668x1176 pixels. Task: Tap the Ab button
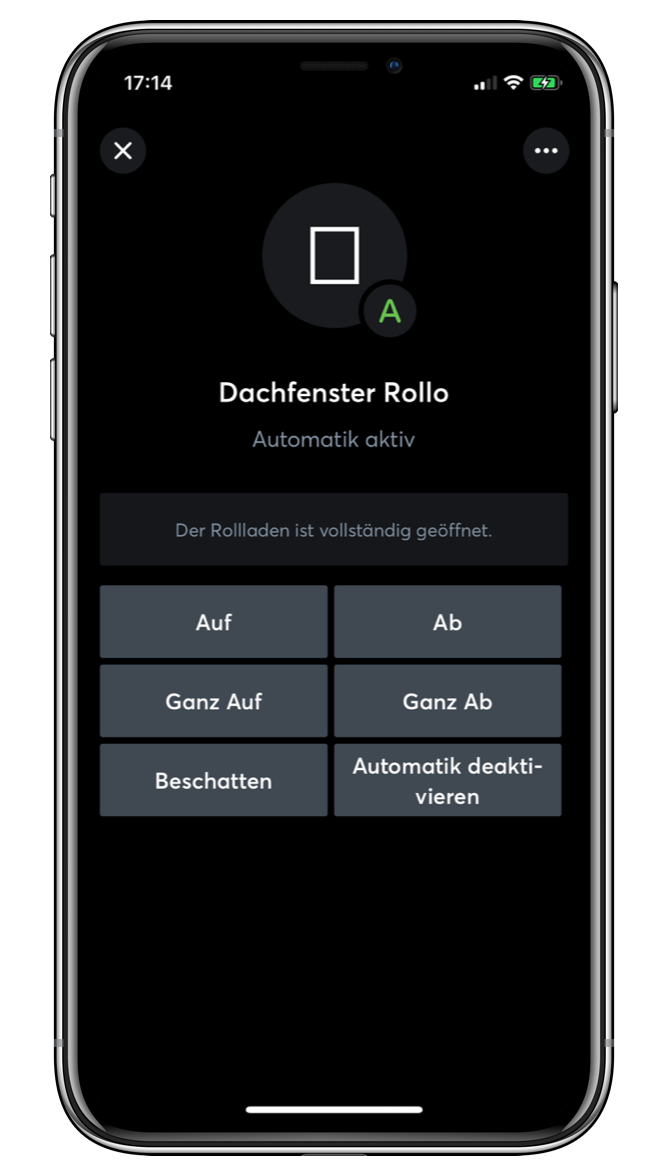tap(447, 622)
